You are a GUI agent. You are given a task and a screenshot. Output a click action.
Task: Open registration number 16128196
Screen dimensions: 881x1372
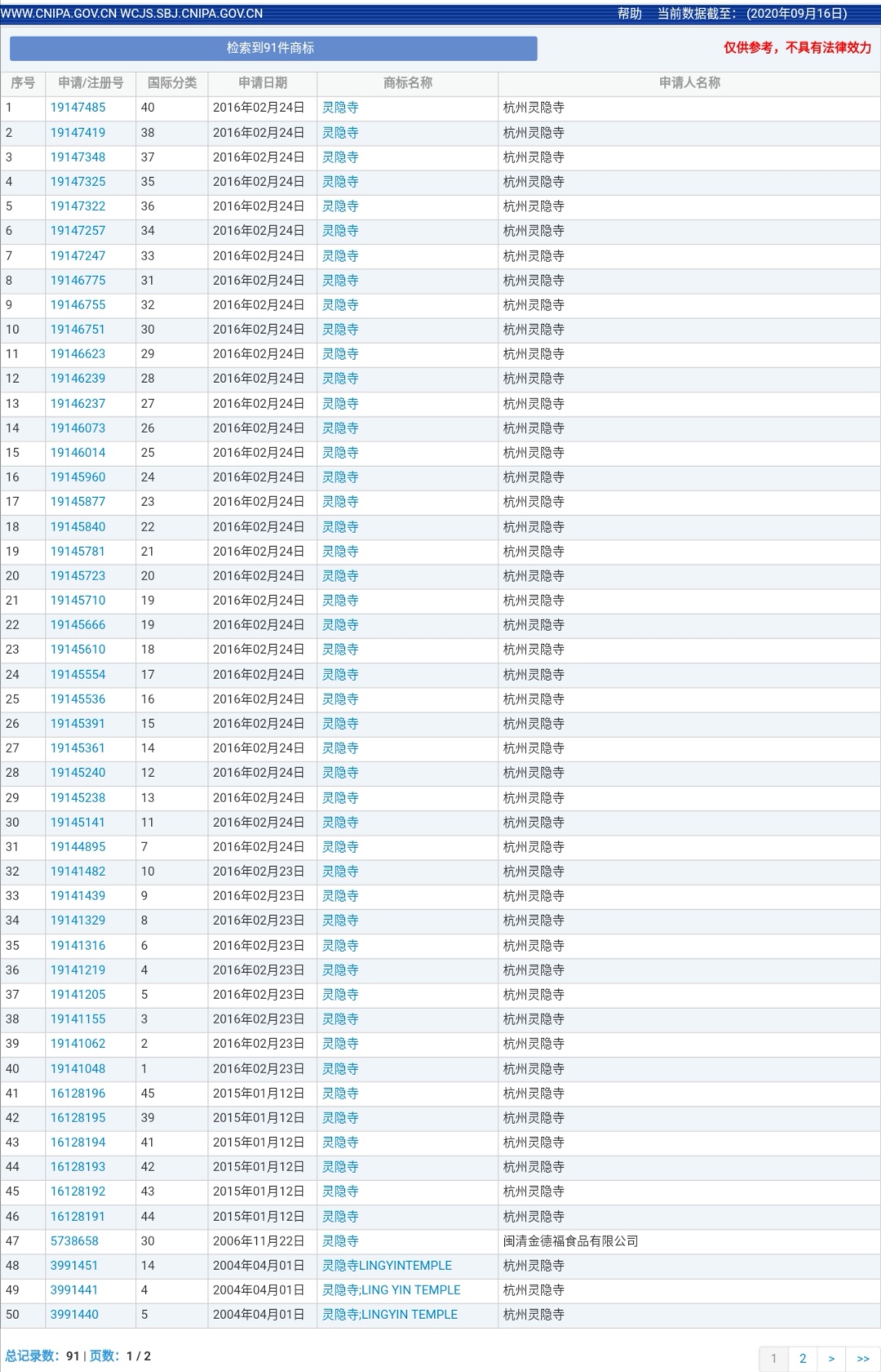(77, 1093)
